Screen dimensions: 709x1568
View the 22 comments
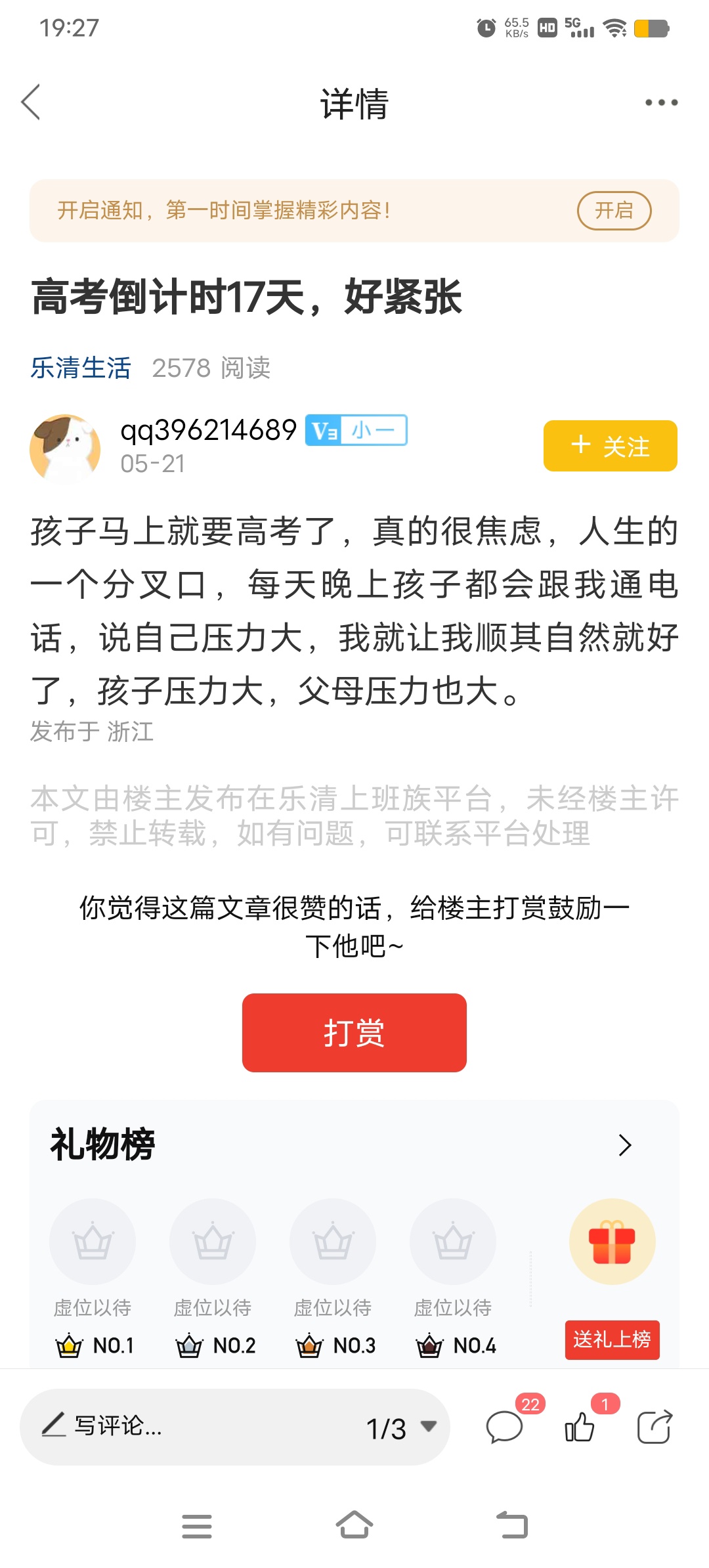click(504, 1427)
